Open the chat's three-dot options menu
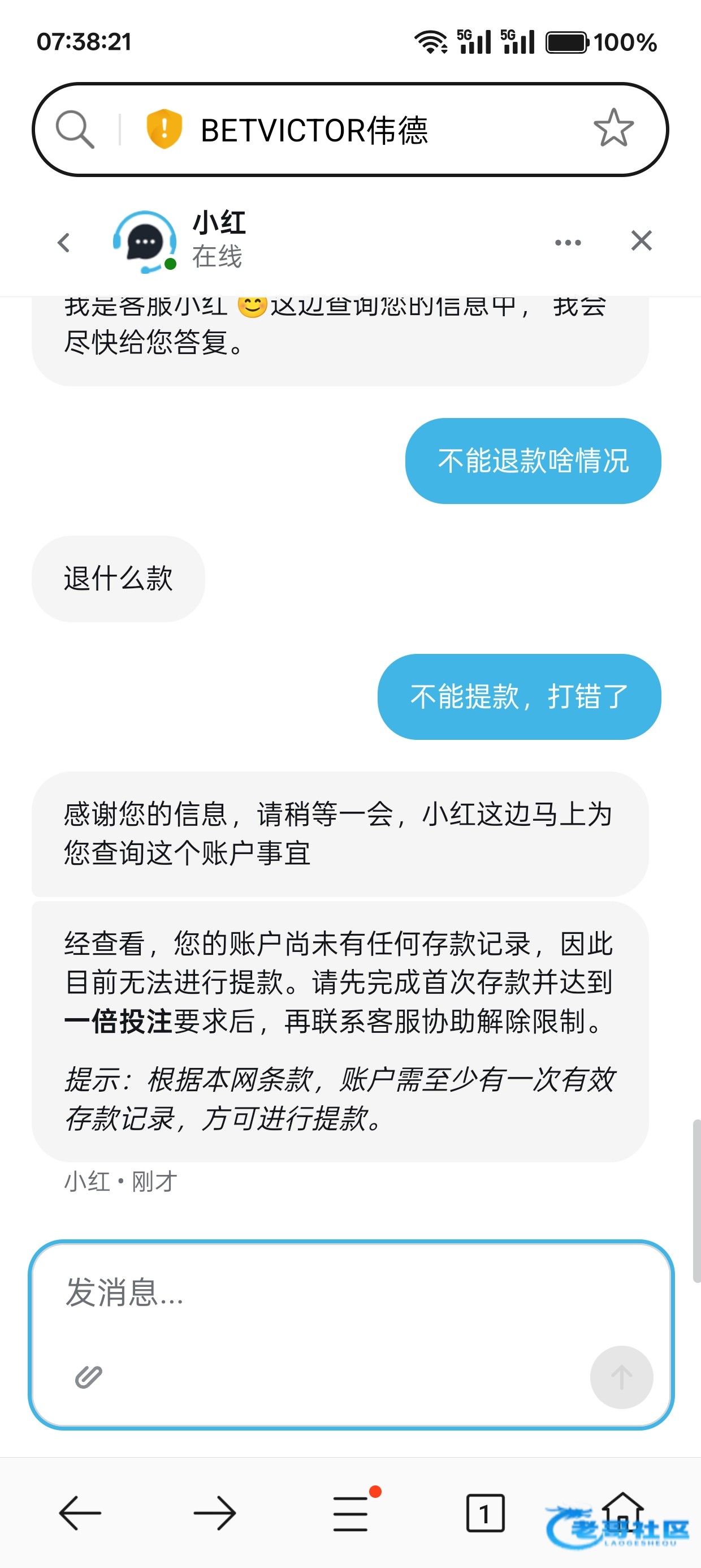 click(567, 242)
